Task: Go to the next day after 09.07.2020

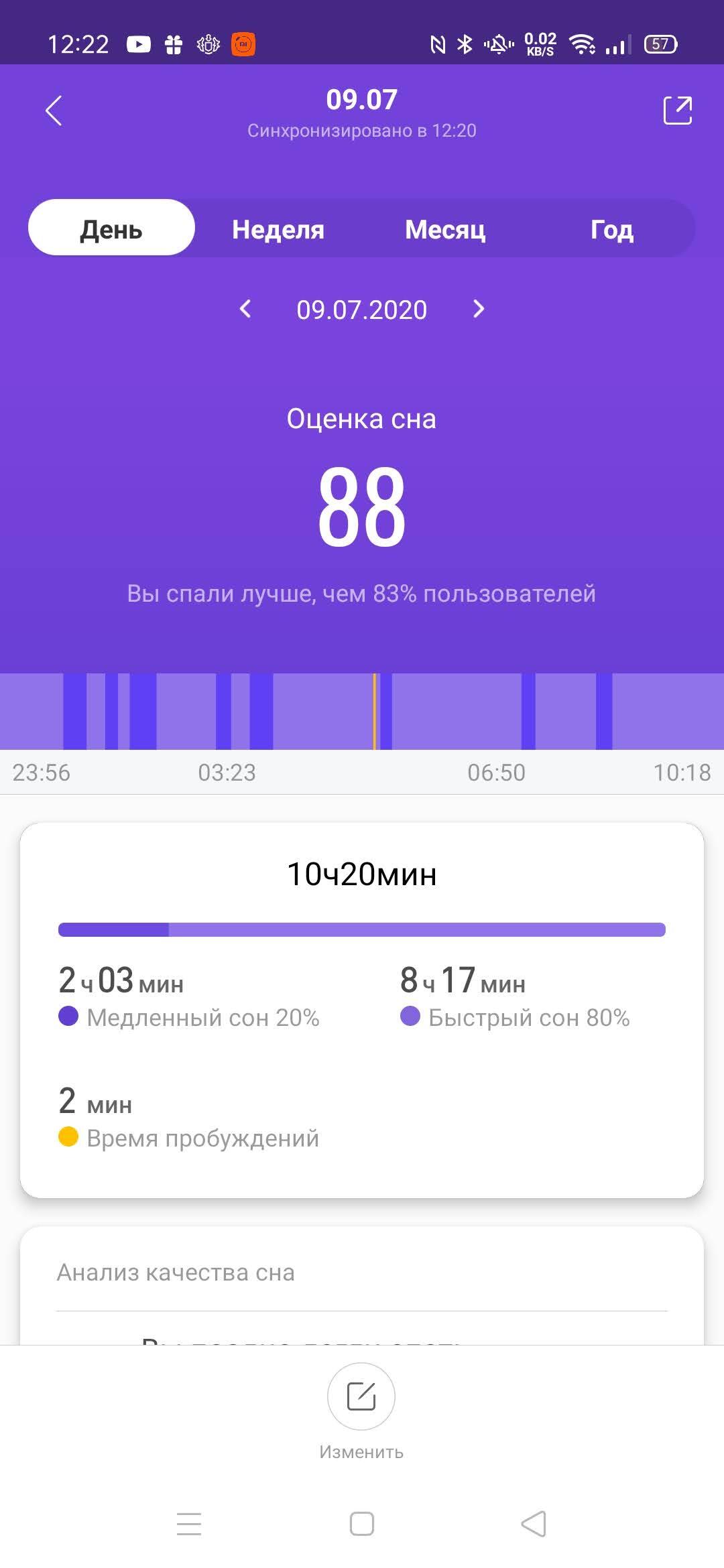Action: coord(478,309)
